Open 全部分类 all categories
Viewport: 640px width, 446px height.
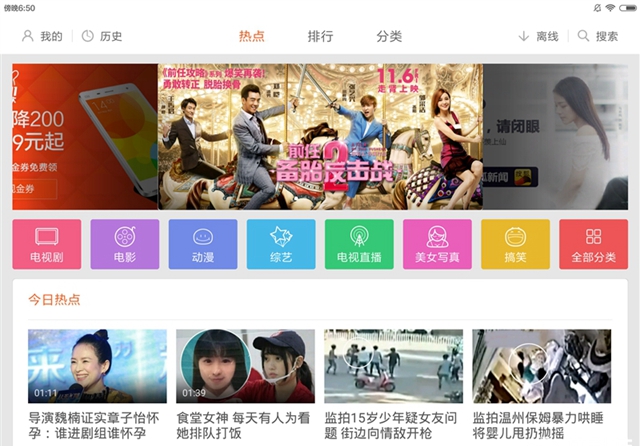(x=593, y=244)
